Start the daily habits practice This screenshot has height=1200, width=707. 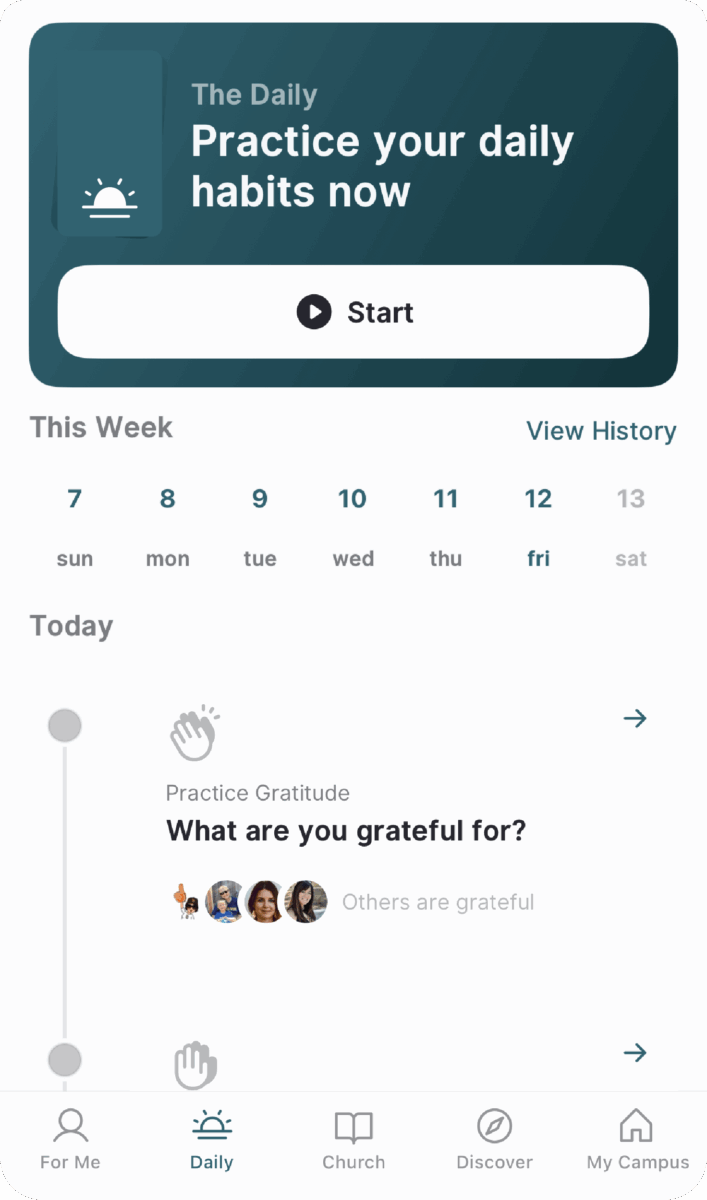pos(353,312)
